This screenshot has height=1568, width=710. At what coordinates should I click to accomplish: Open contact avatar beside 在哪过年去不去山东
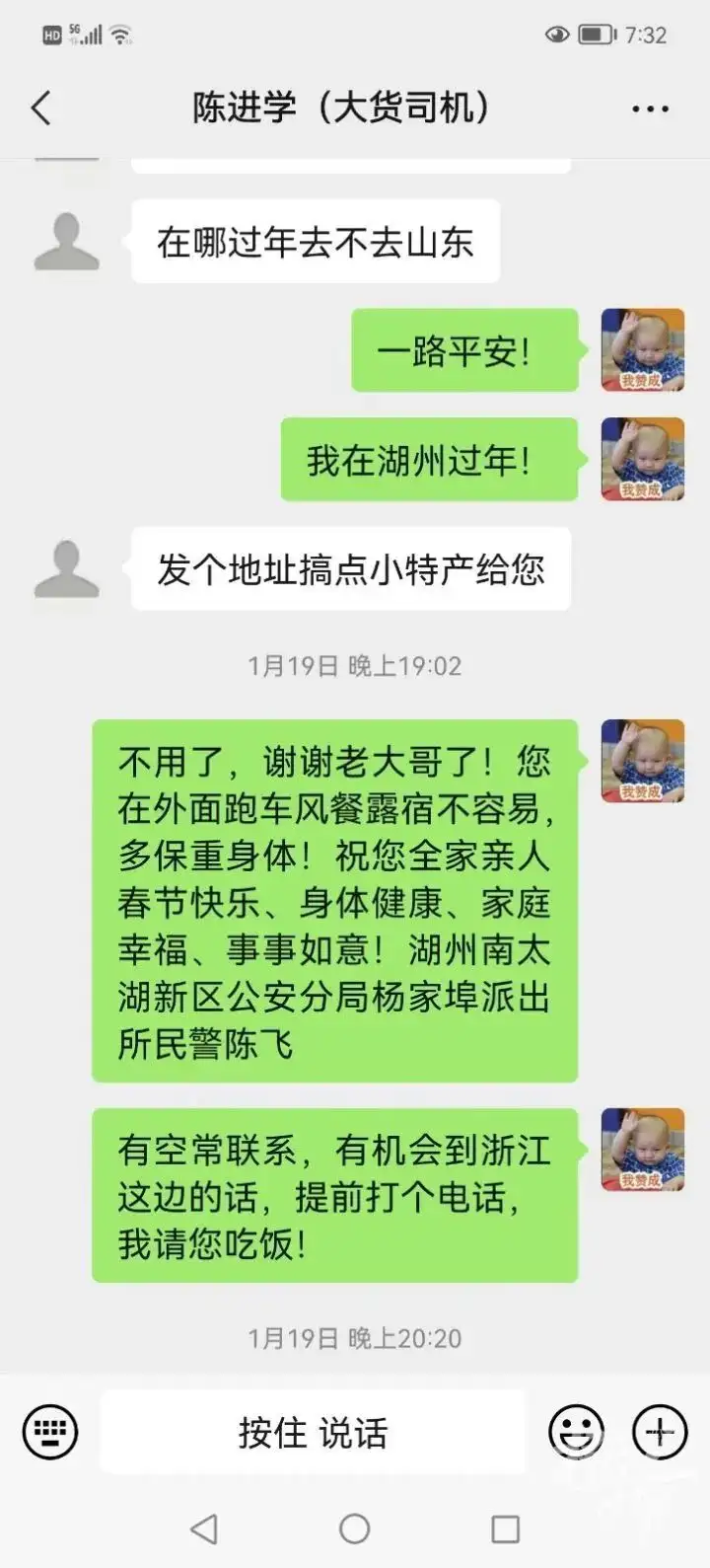pyautogui.click(x=67, y=240)
